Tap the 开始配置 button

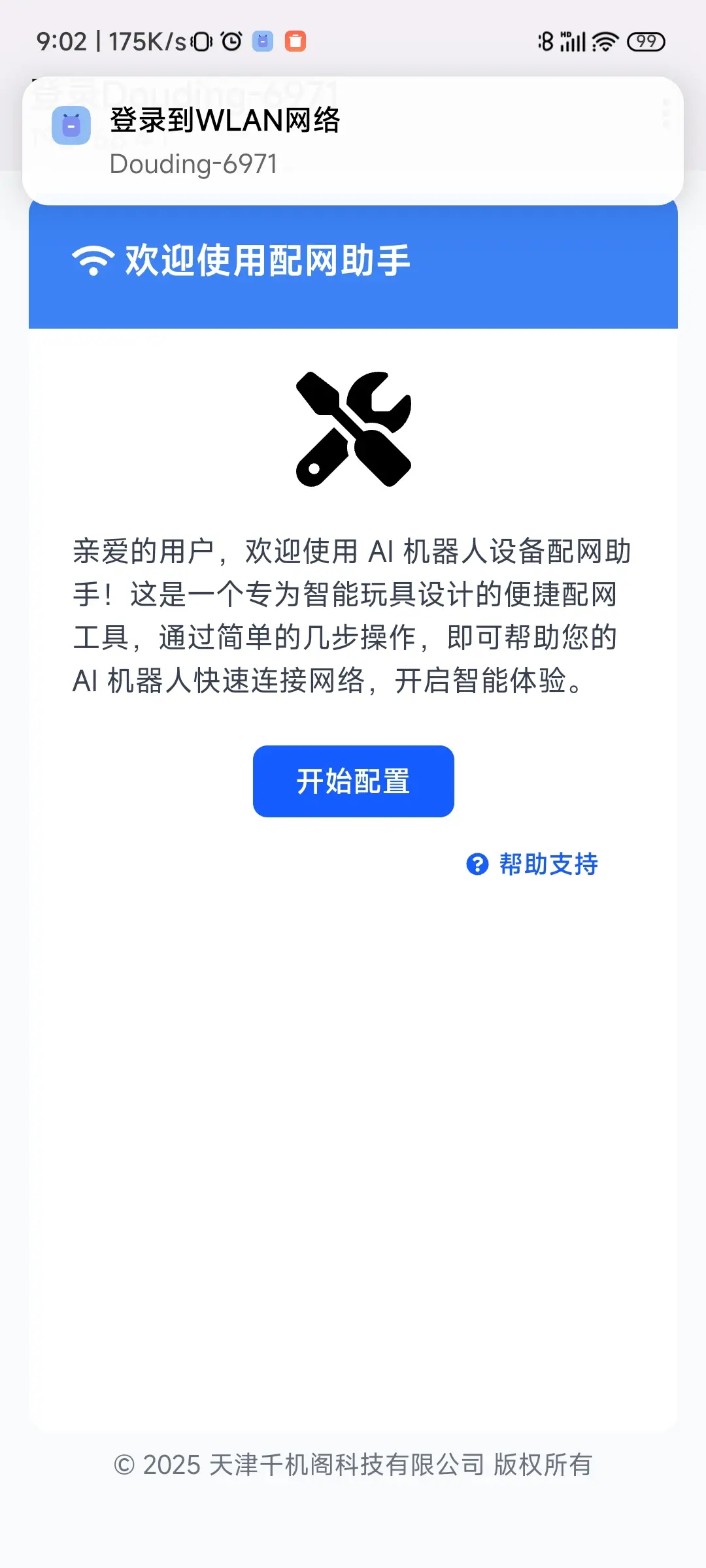[x=353, y=781]
